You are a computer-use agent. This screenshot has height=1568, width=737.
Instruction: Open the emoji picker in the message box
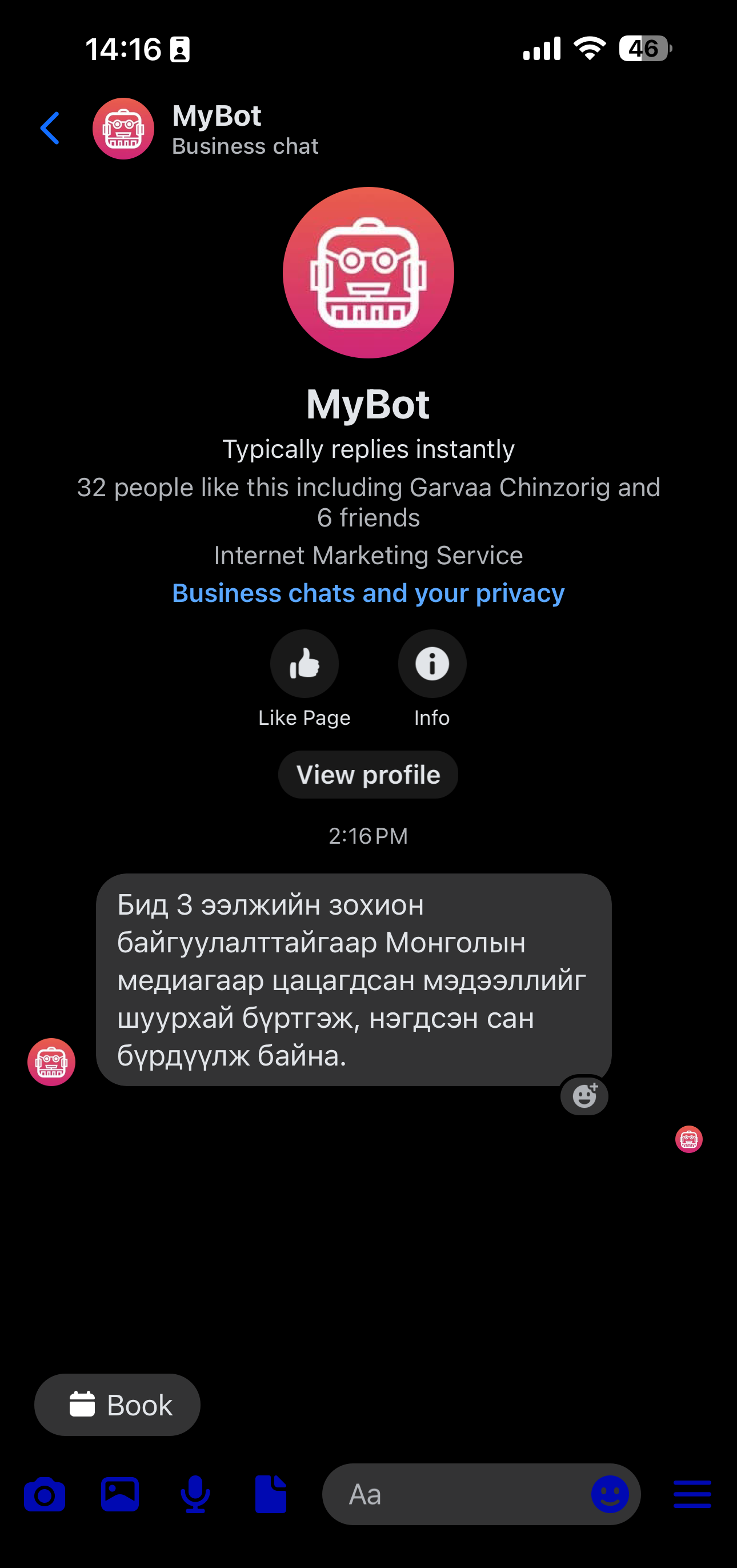pos(610,1494)
